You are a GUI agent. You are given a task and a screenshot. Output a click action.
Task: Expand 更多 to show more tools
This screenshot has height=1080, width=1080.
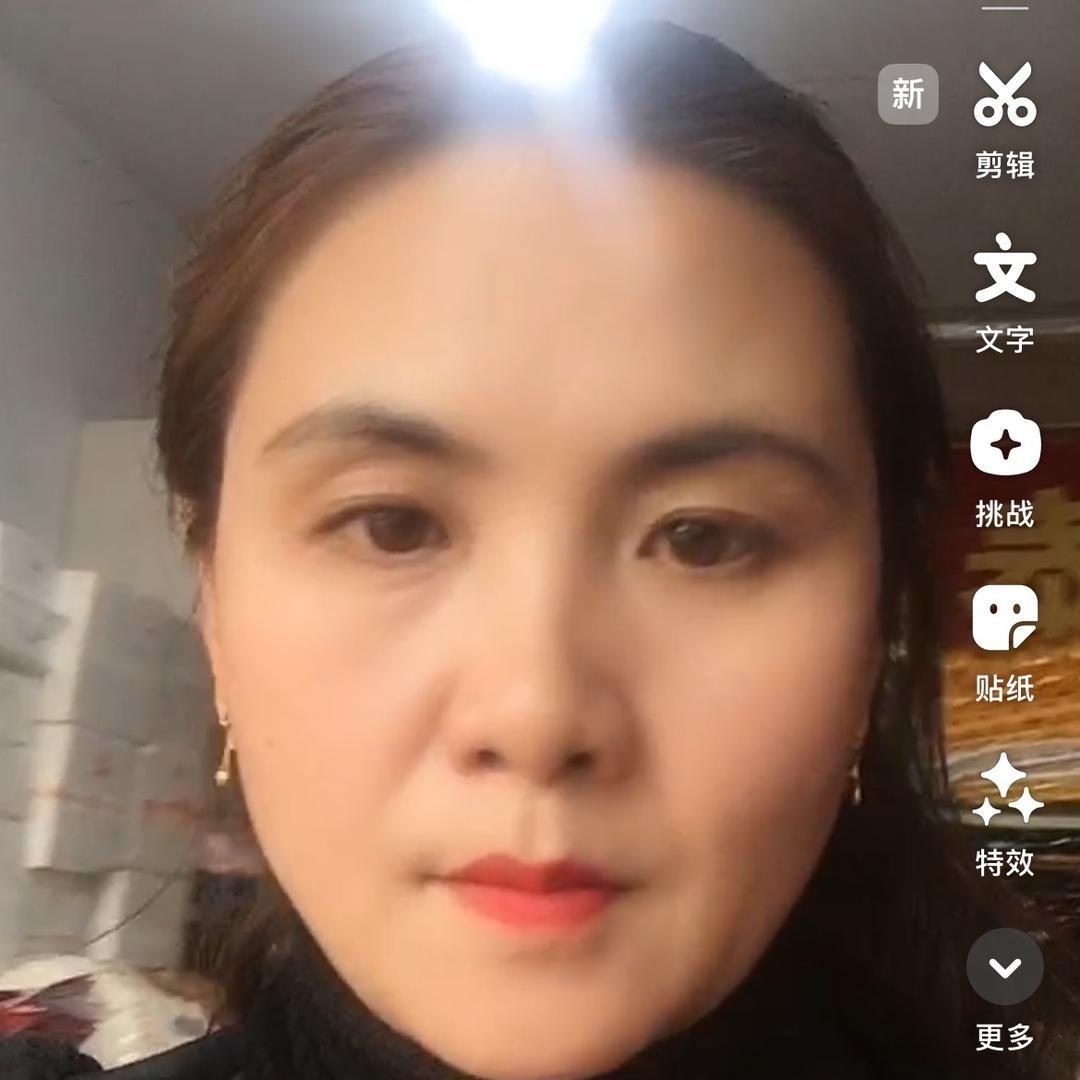point(1005,966)
